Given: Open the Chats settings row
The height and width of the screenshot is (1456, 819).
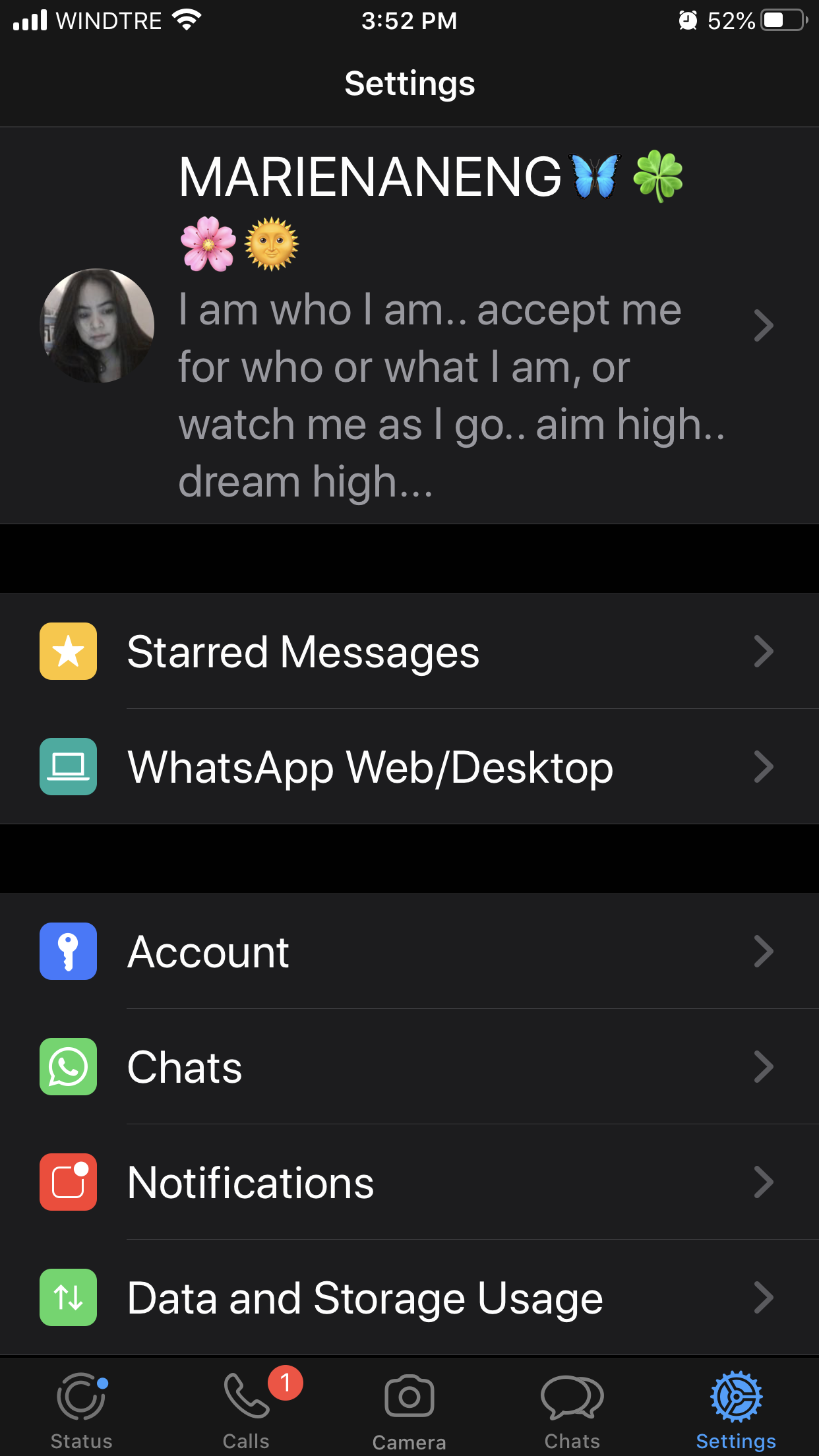Looking at the screenshot, I should pyautogui.click(x=409, y=1067).
